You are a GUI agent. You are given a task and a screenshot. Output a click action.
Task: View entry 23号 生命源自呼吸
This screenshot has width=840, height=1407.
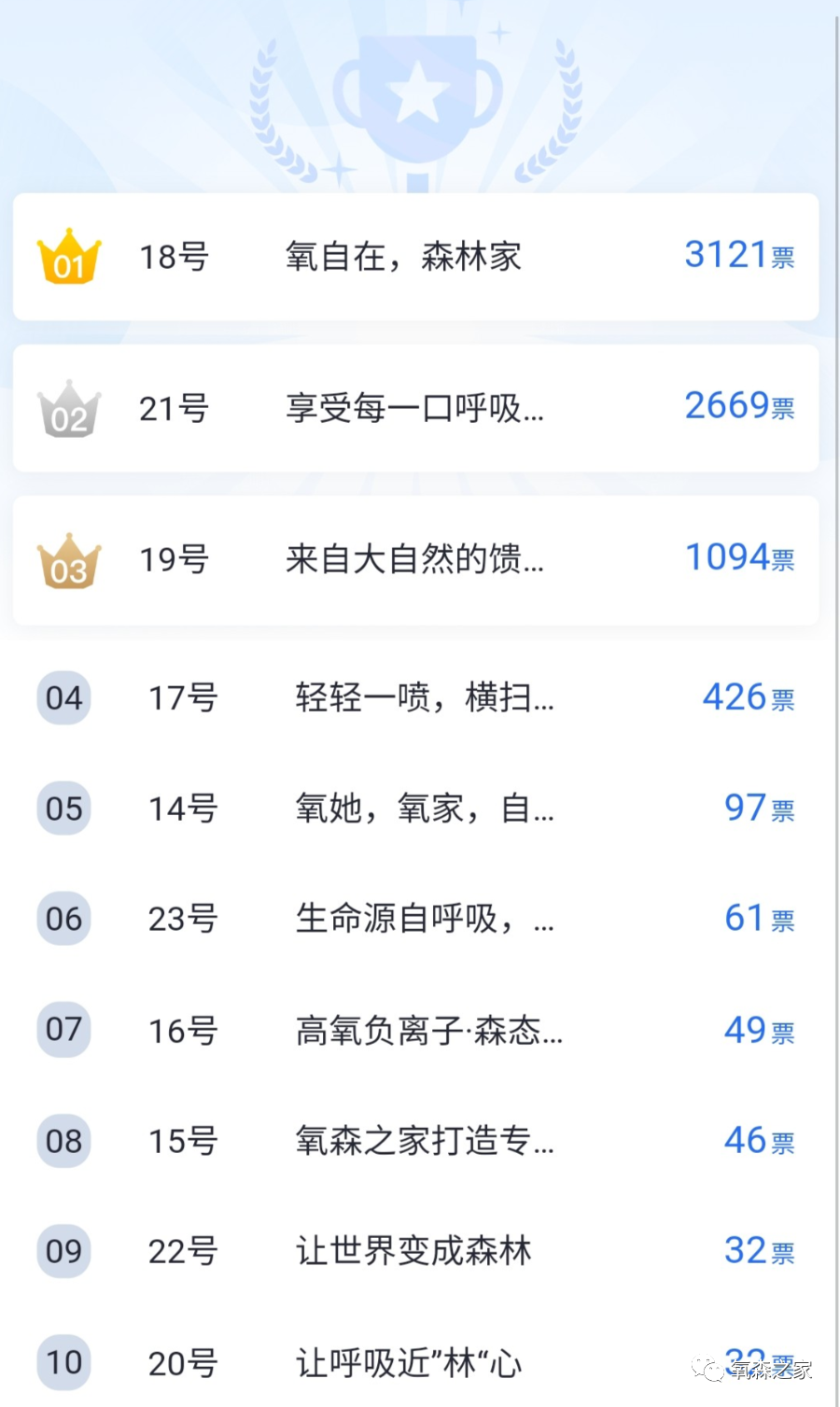click(x=424, y=919)
